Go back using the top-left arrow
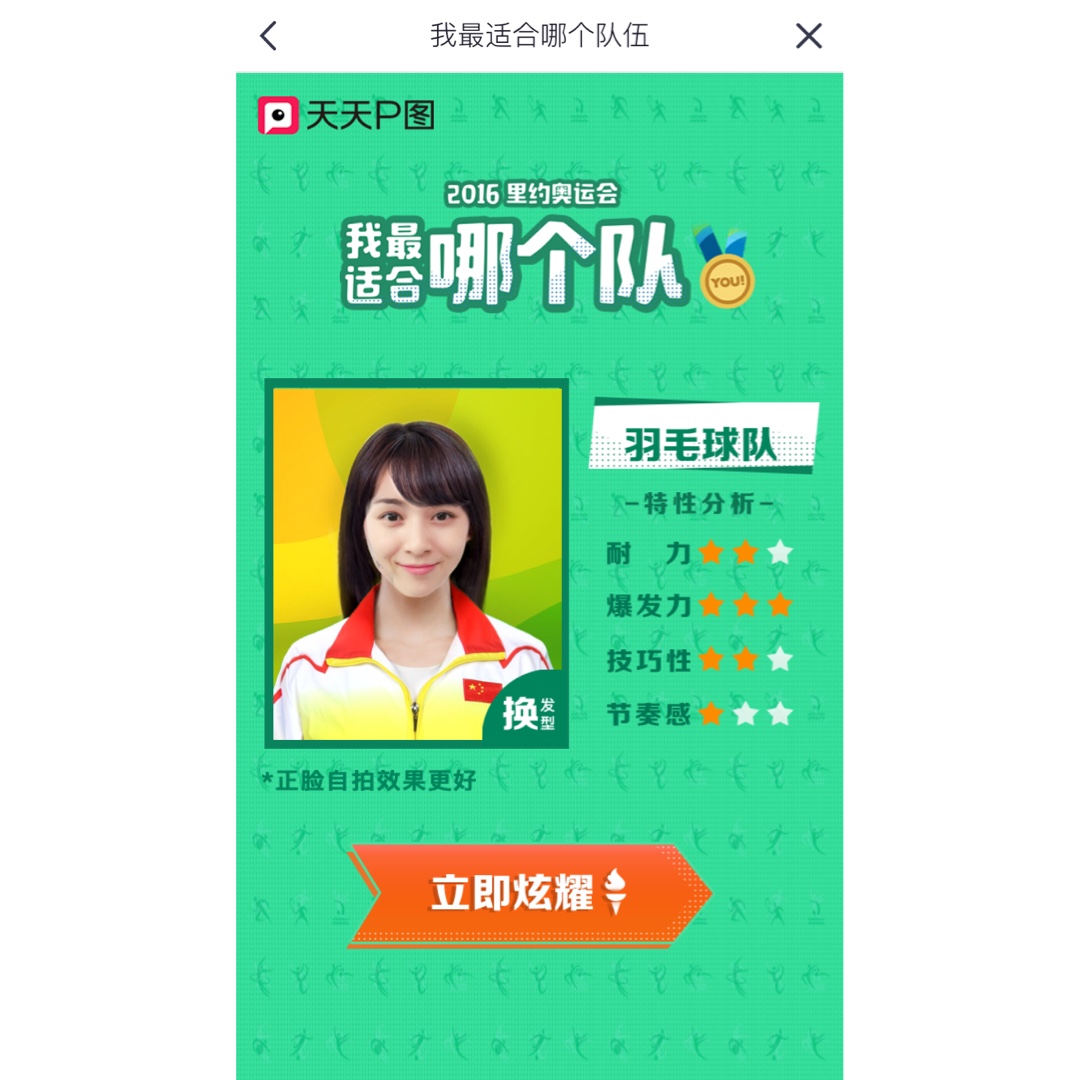 (269, 36)
